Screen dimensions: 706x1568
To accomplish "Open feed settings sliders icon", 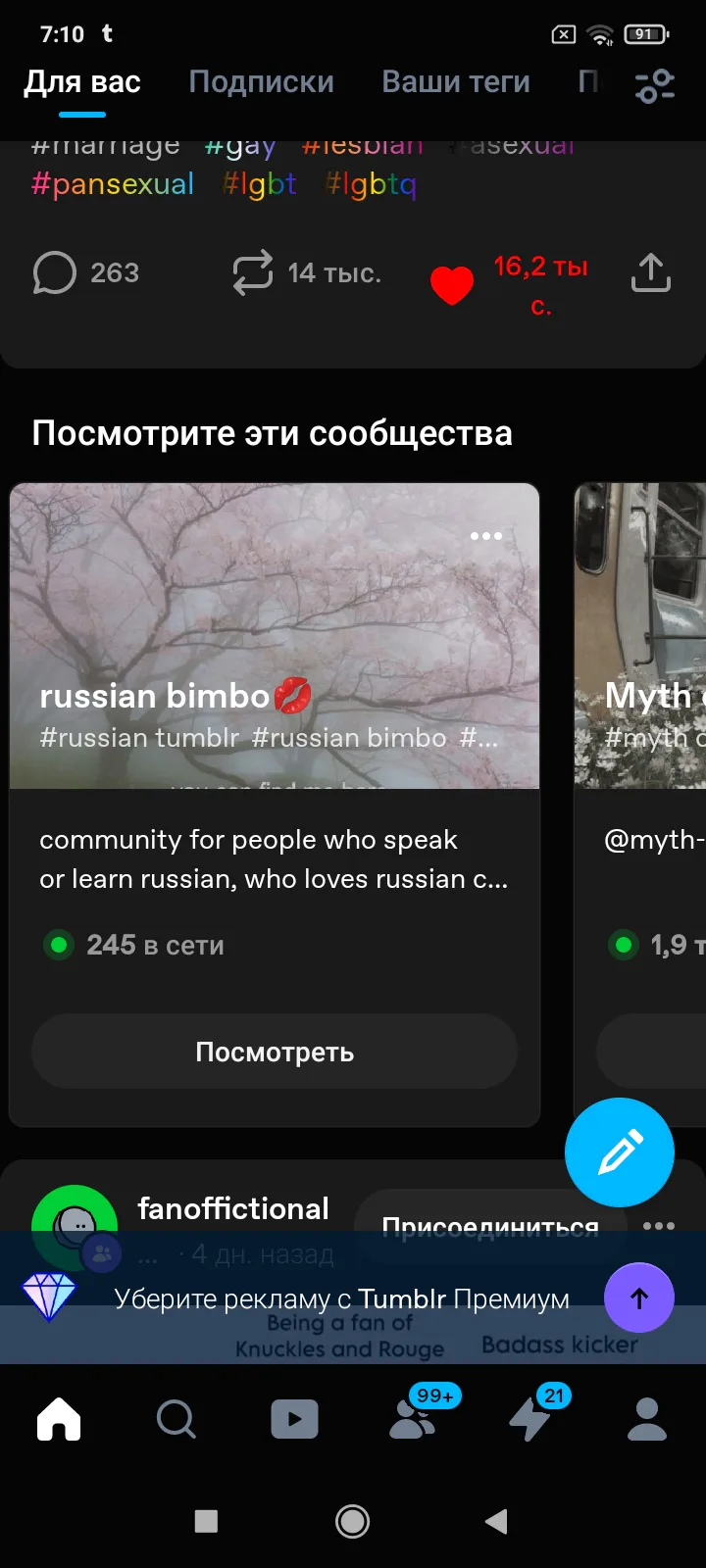I will (x=654, y=86).
